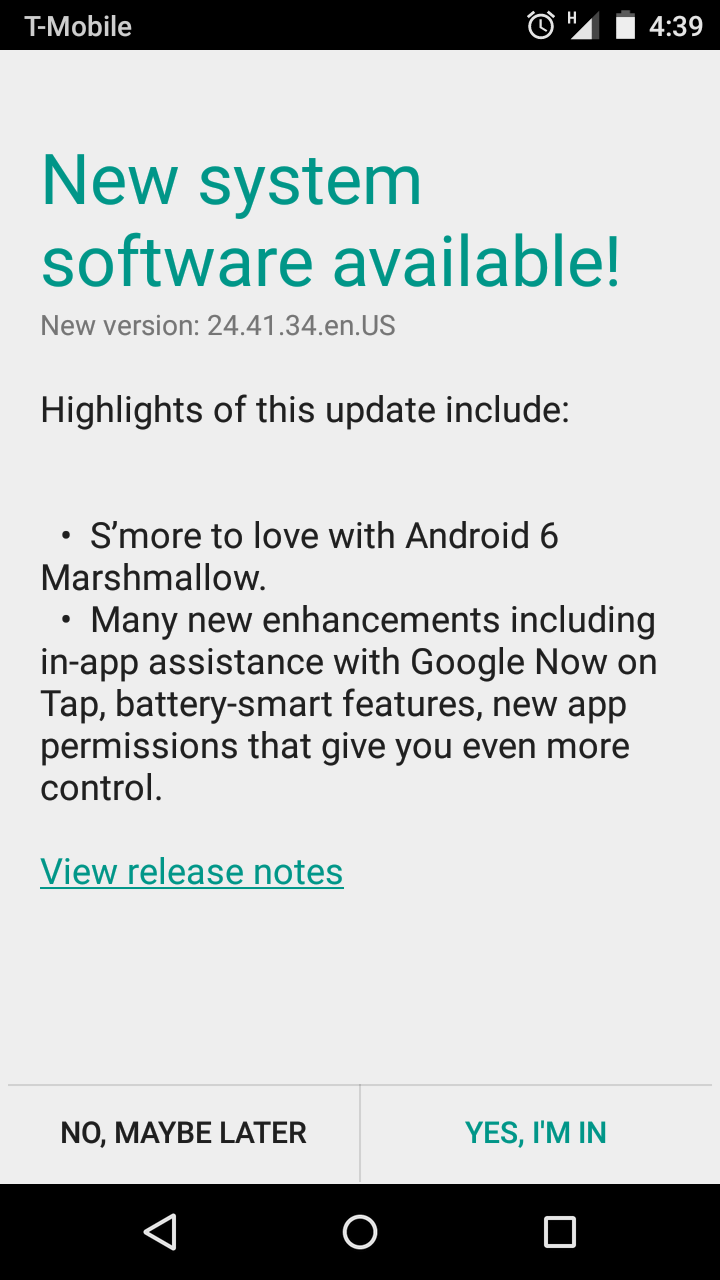The width and height of the screenshot is (720, 1280).
Task: Accept update with Yes, I'm In
Action: (x=536, y=1133)
